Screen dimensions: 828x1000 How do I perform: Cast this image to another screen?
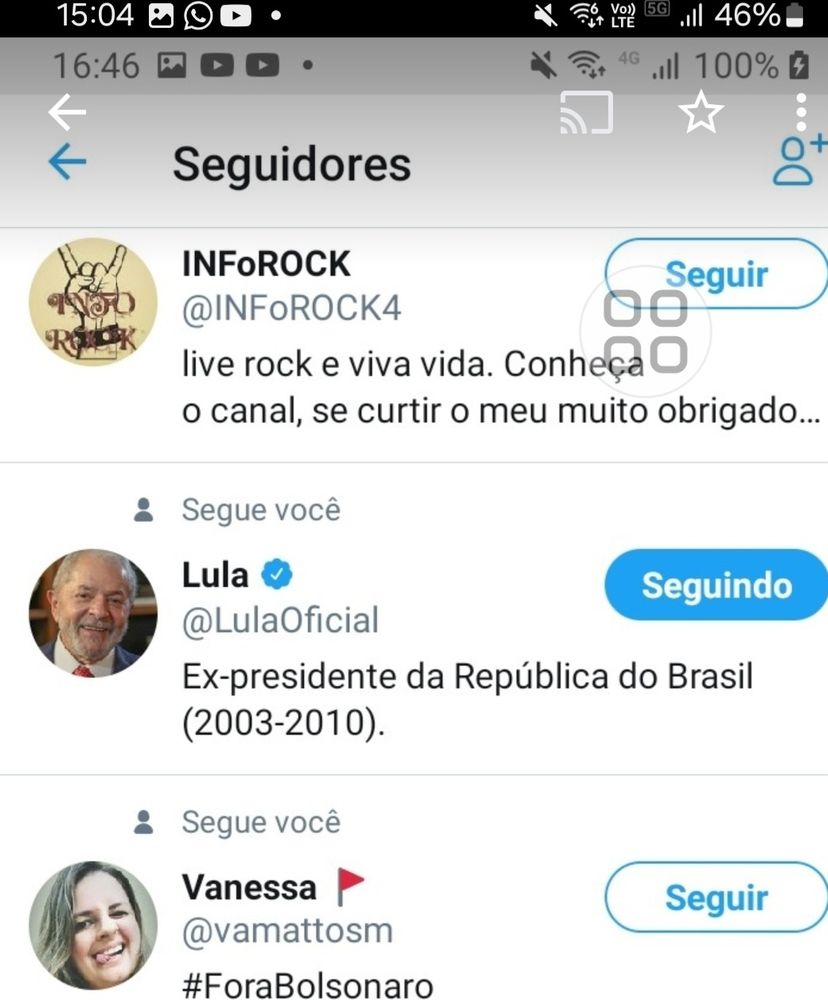586,112
